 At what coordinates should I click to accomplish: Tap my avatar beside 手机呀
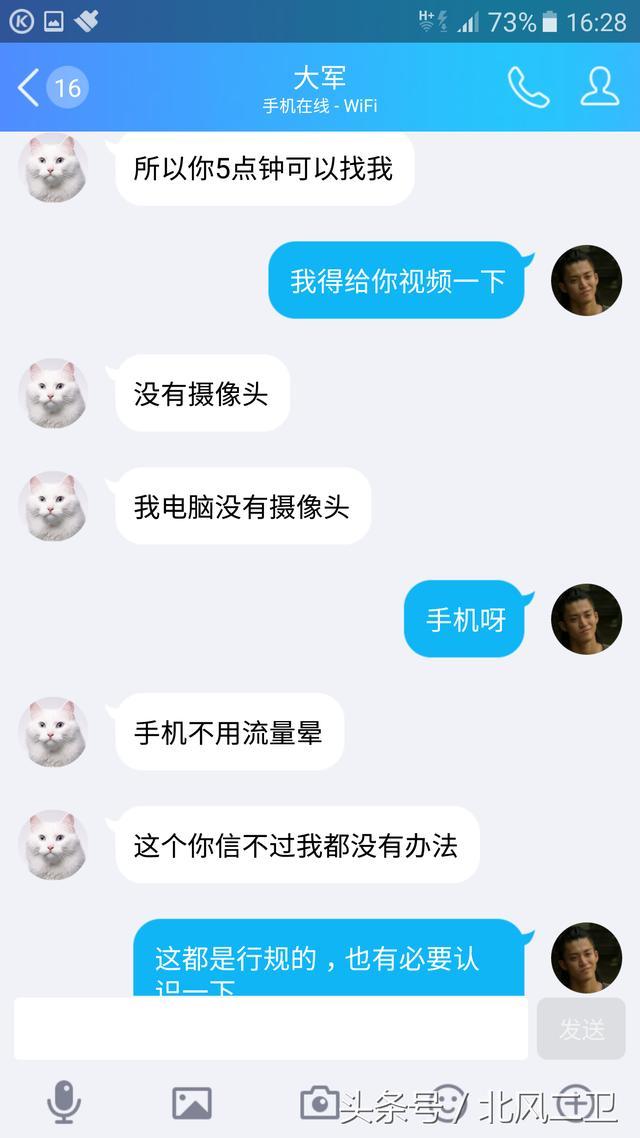[x=587, y=619]
